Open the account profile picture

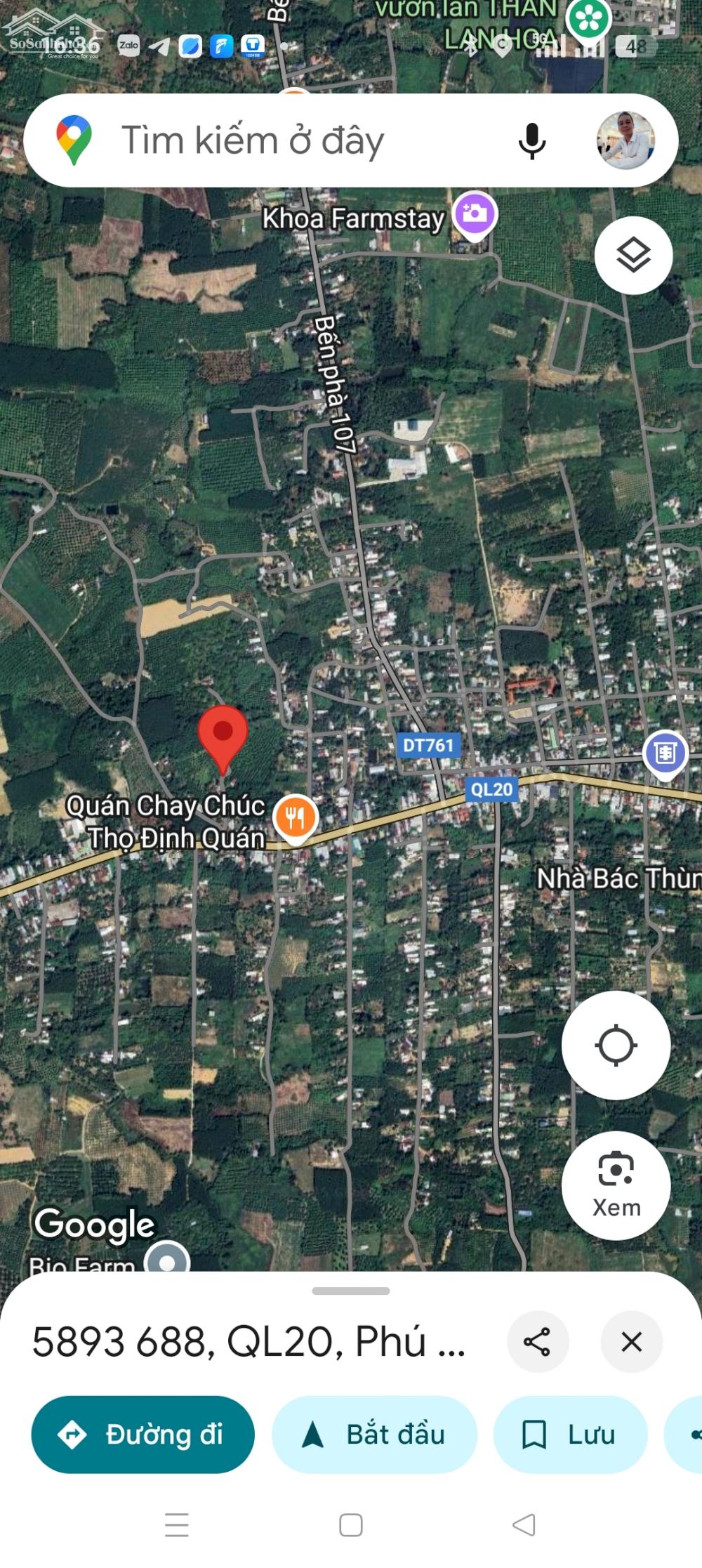tap(625, 140)
